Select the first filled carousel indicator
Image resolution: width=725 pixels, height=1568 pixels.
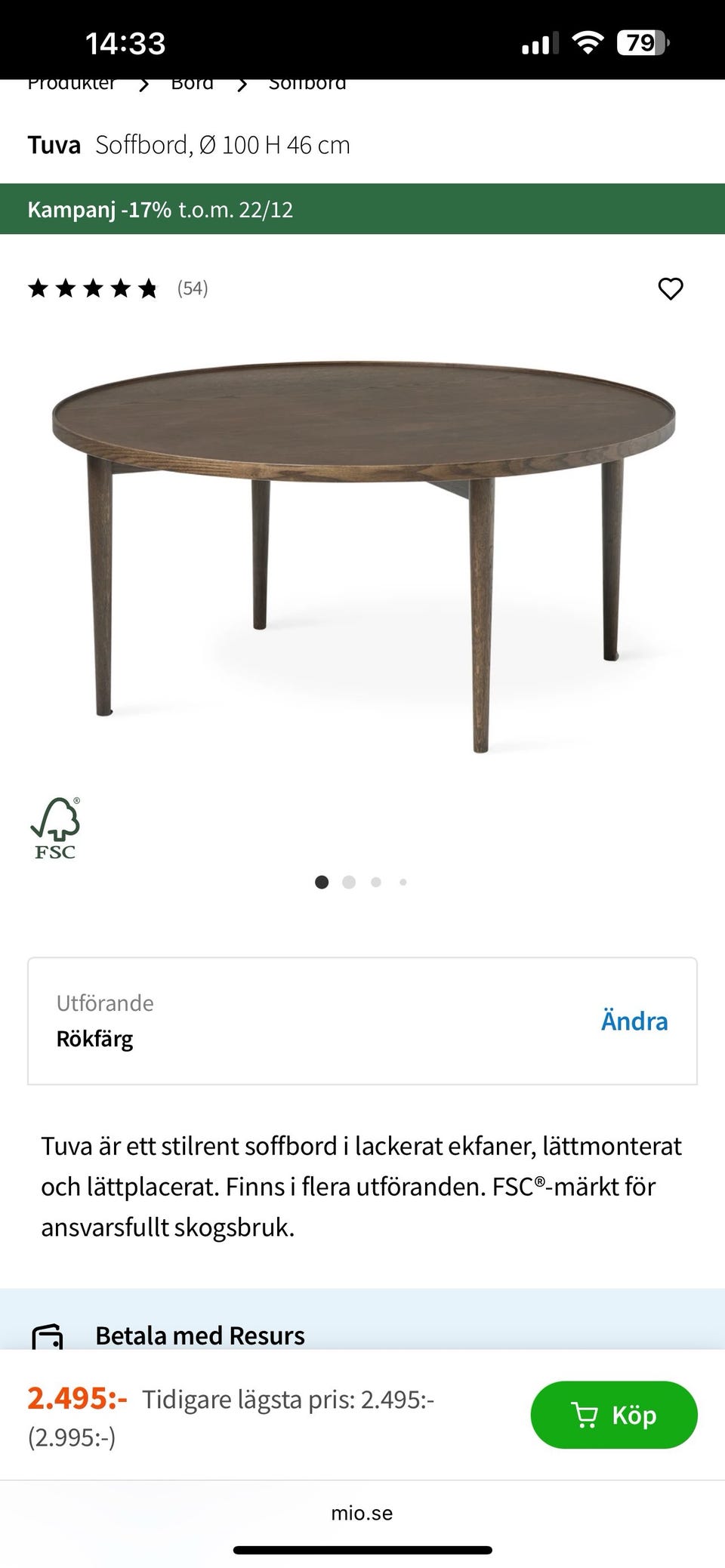pos(322,882)
